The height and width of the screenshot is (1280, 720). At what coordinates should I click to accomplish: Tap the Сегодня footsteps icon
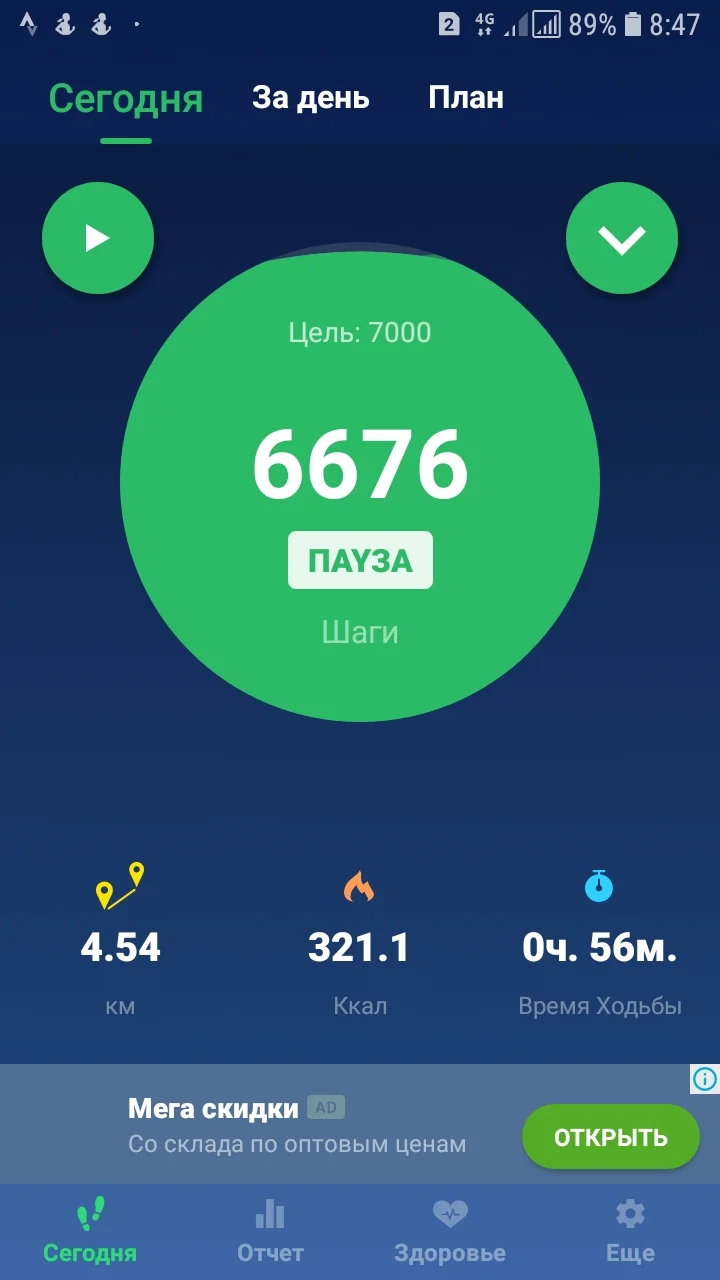click(x=90, y=1213)
